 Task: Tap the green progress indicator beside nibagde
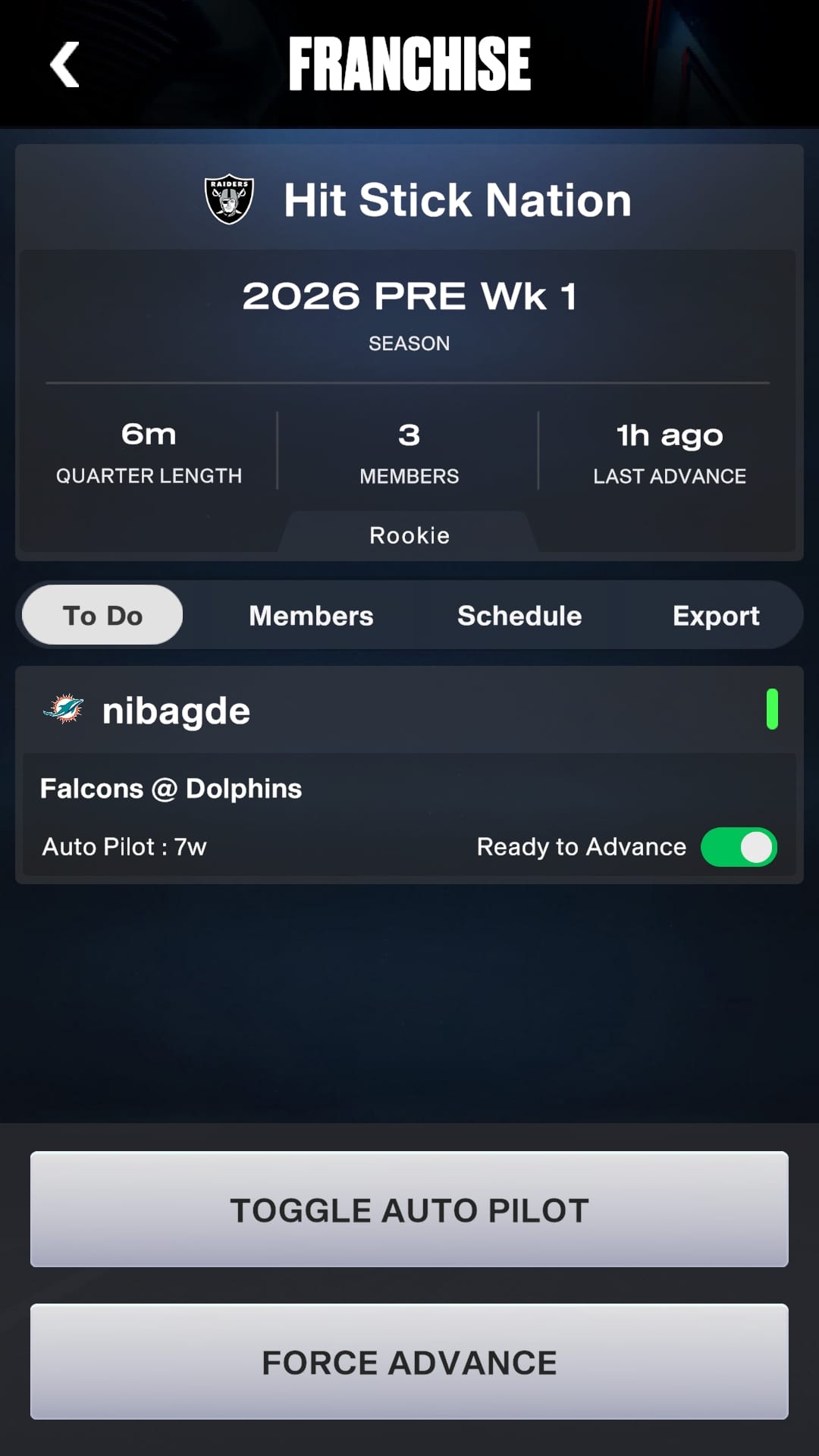(772, 710)
